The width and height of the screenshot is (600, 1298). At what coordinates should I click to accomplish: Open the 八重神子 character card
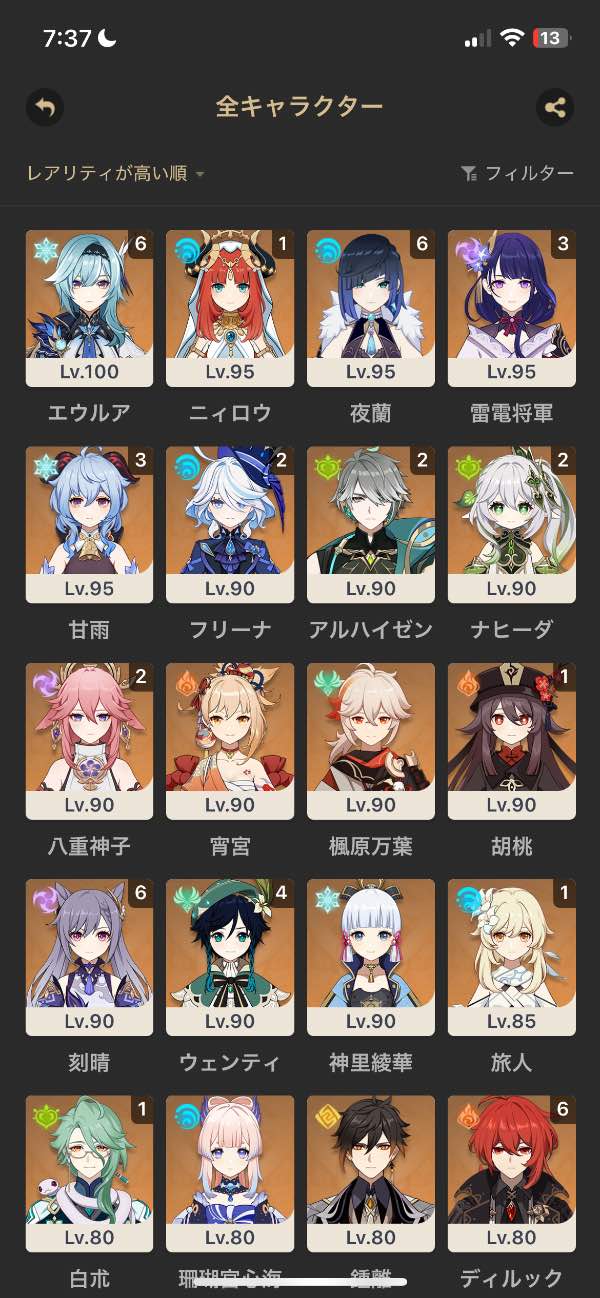[89, 740]
